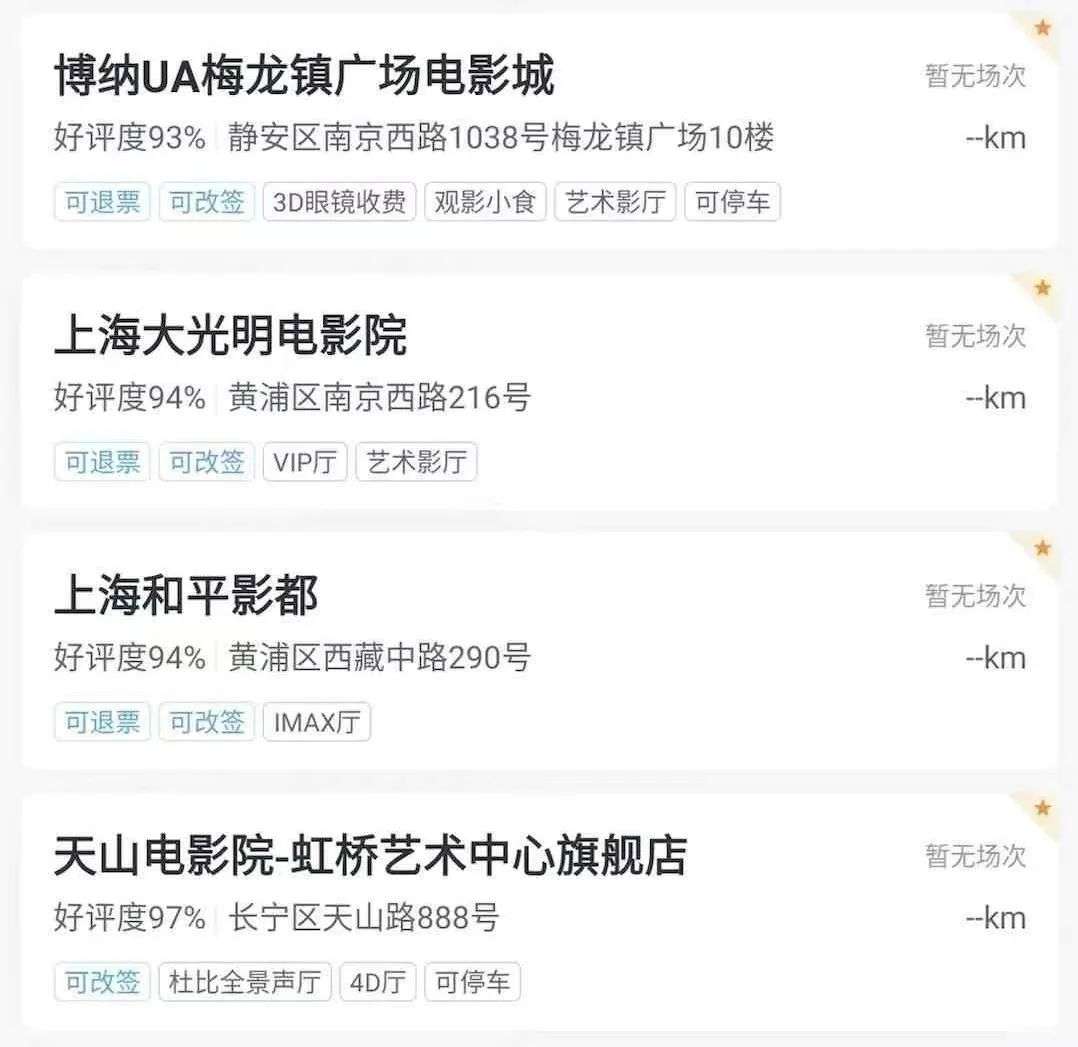
Task: Open 博纳UA梅龙镇广场电影城 cinema card
Action: pos(540,131)
